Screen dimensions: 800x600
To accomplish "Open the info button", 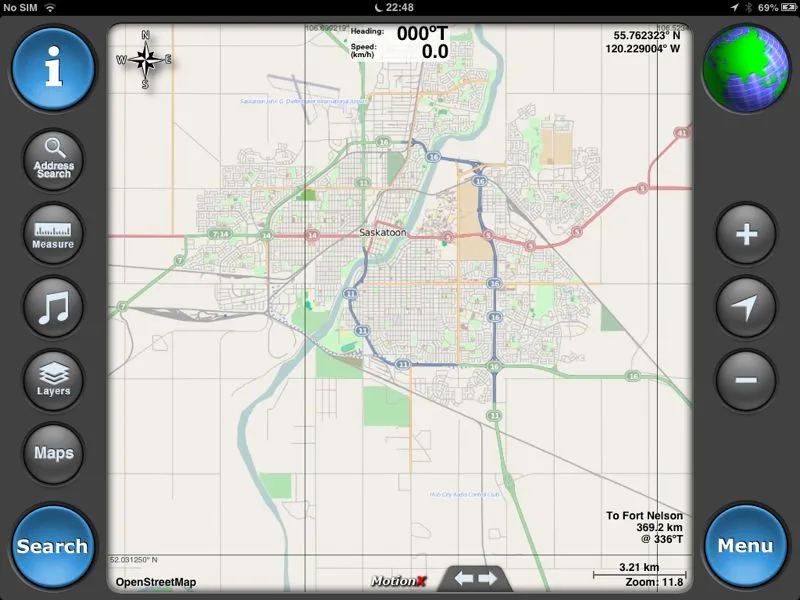I will pos(53,68).
